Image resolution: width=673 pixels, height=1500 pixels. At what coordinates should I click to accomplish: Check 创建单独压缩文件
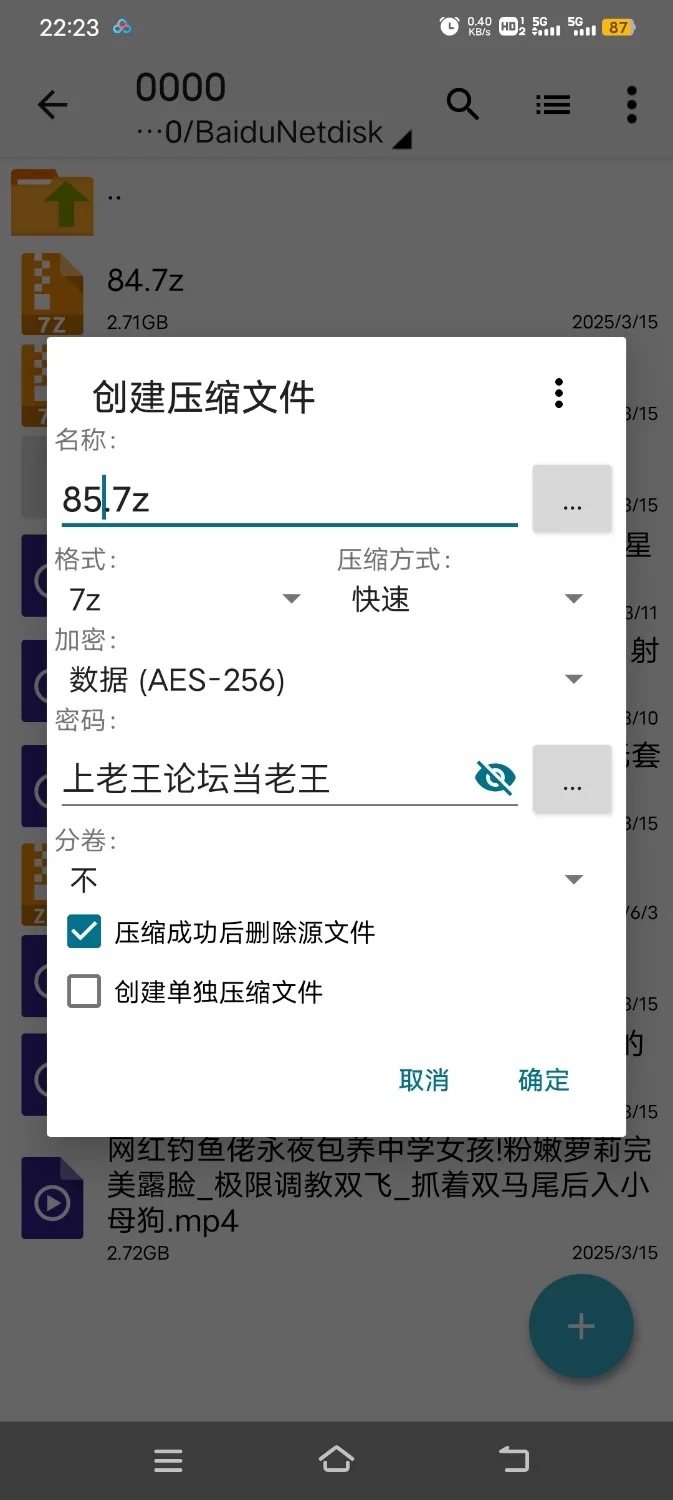click(x=85, y=992)
